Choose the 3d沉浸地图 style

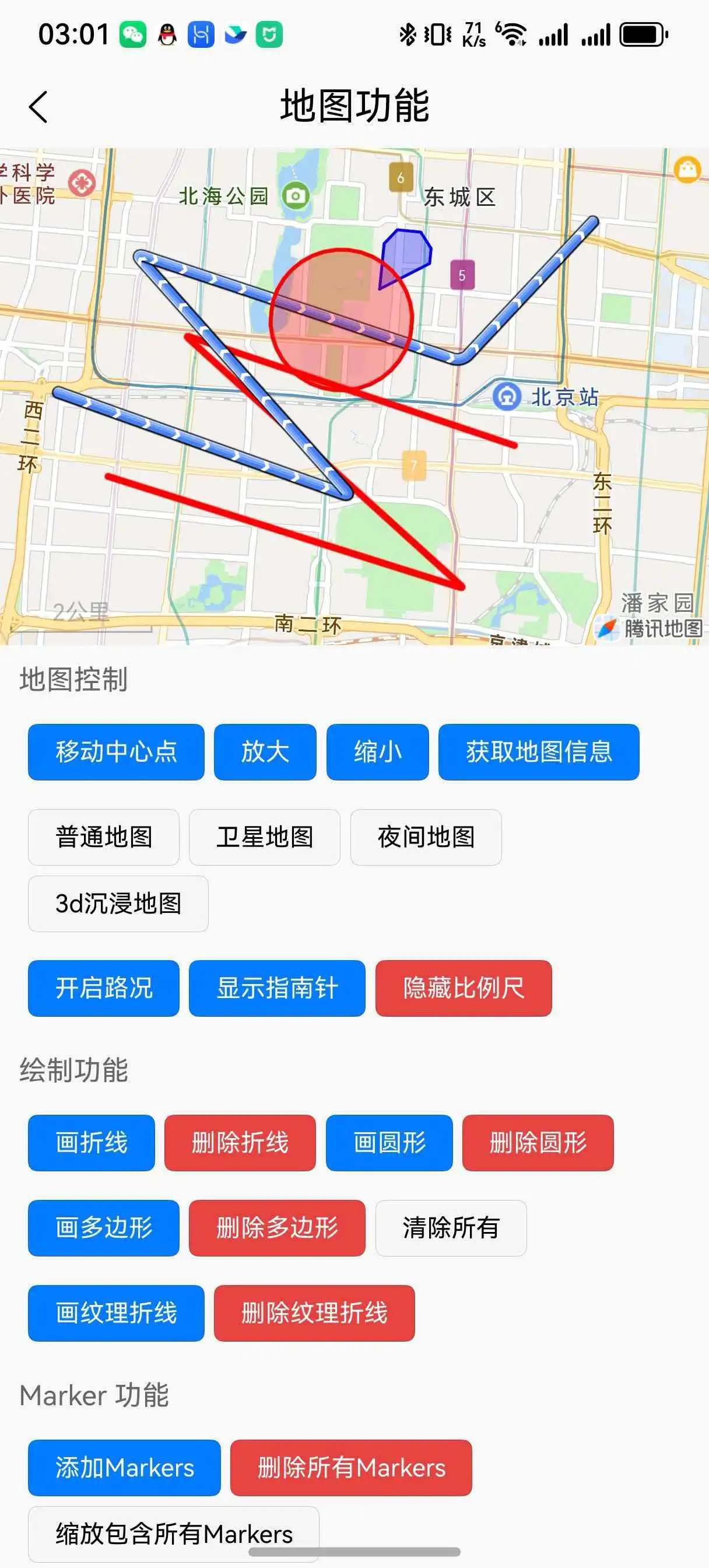(118, 904)
